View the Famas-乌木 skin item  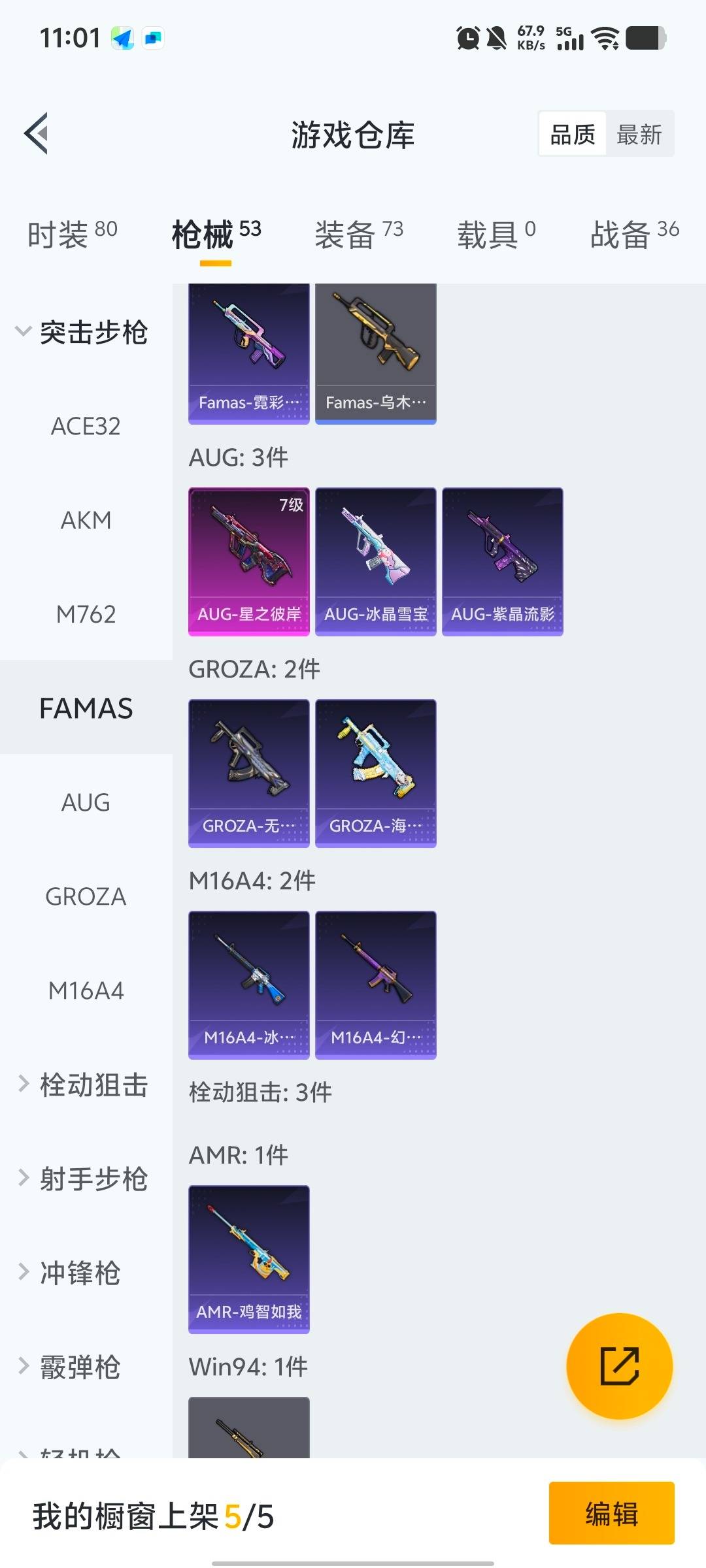(375, 353)
